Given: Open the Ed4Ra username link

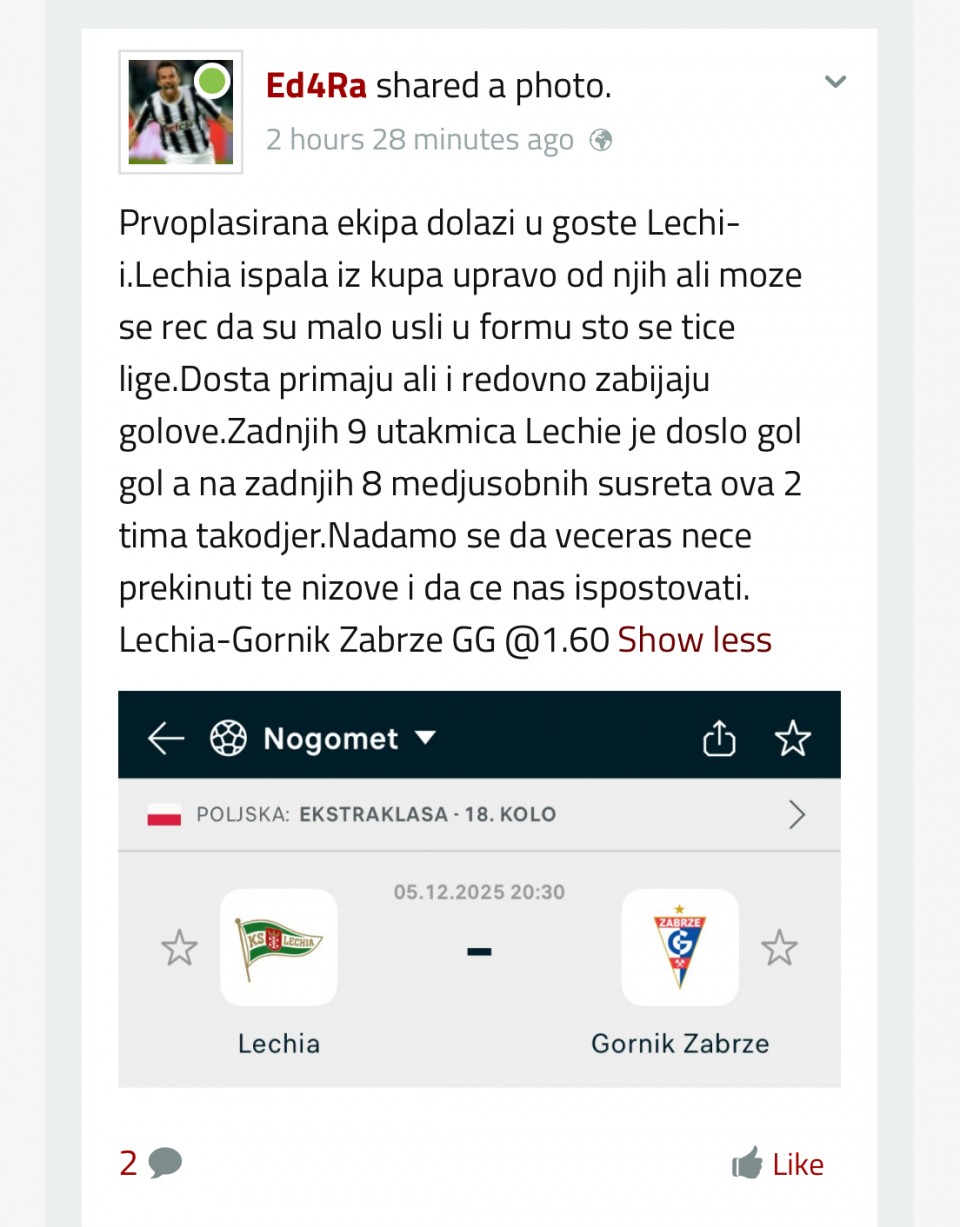Looking at the screenshot, I should 316,87.
